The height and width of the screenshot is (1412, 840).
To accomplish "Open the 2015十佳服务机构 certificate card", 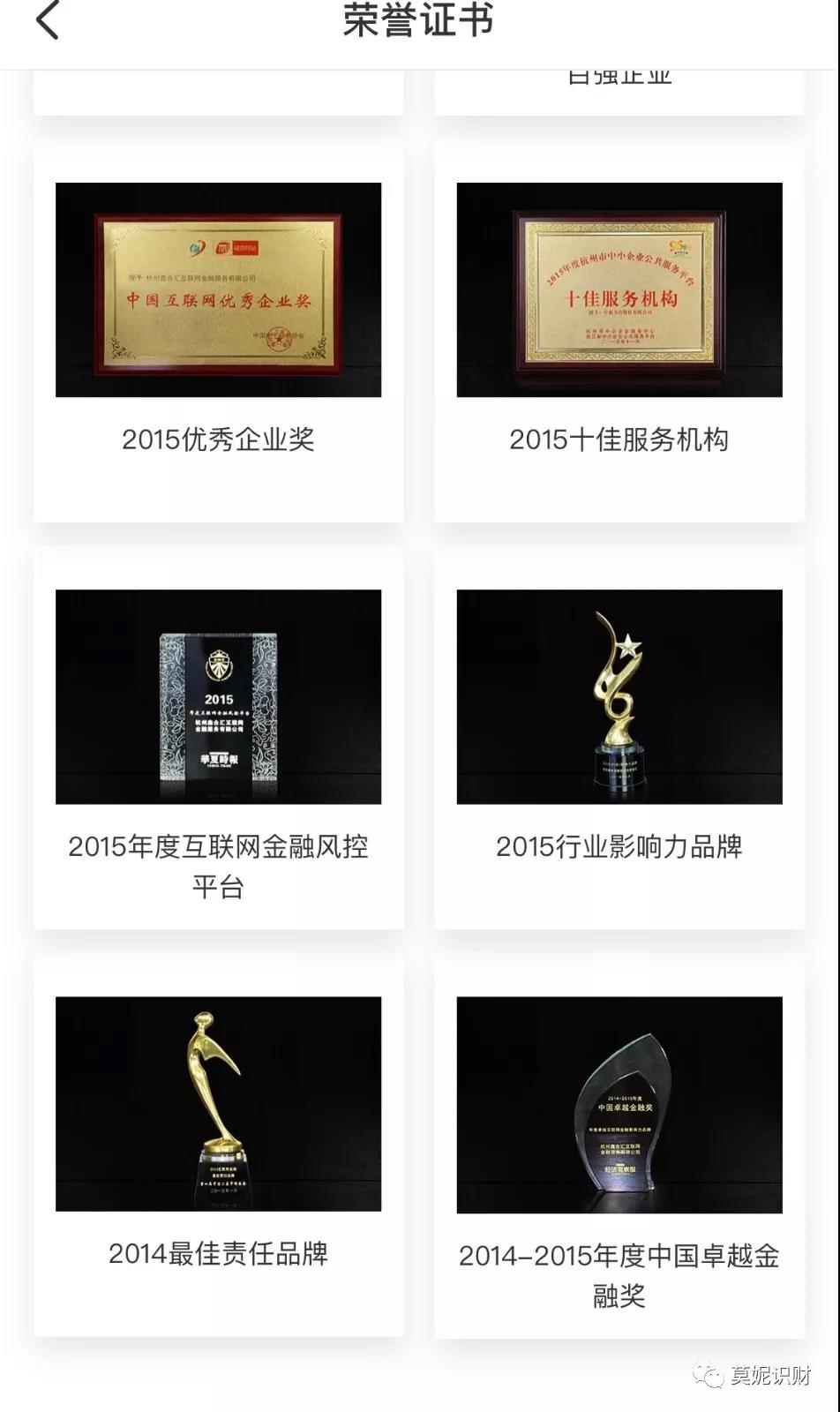I will [x=619, y=335].
